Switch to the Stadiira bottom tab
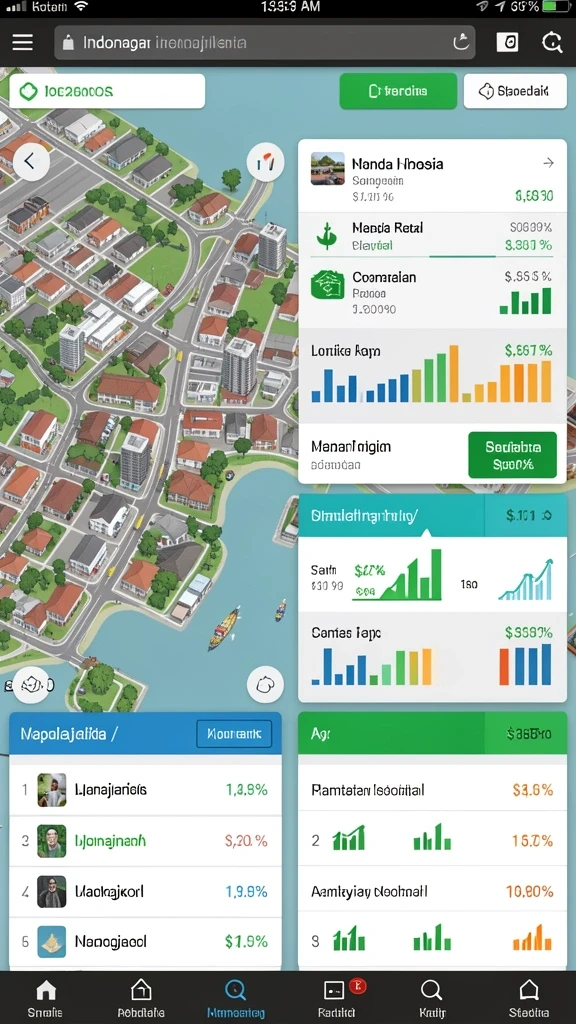 coord(528,999)
